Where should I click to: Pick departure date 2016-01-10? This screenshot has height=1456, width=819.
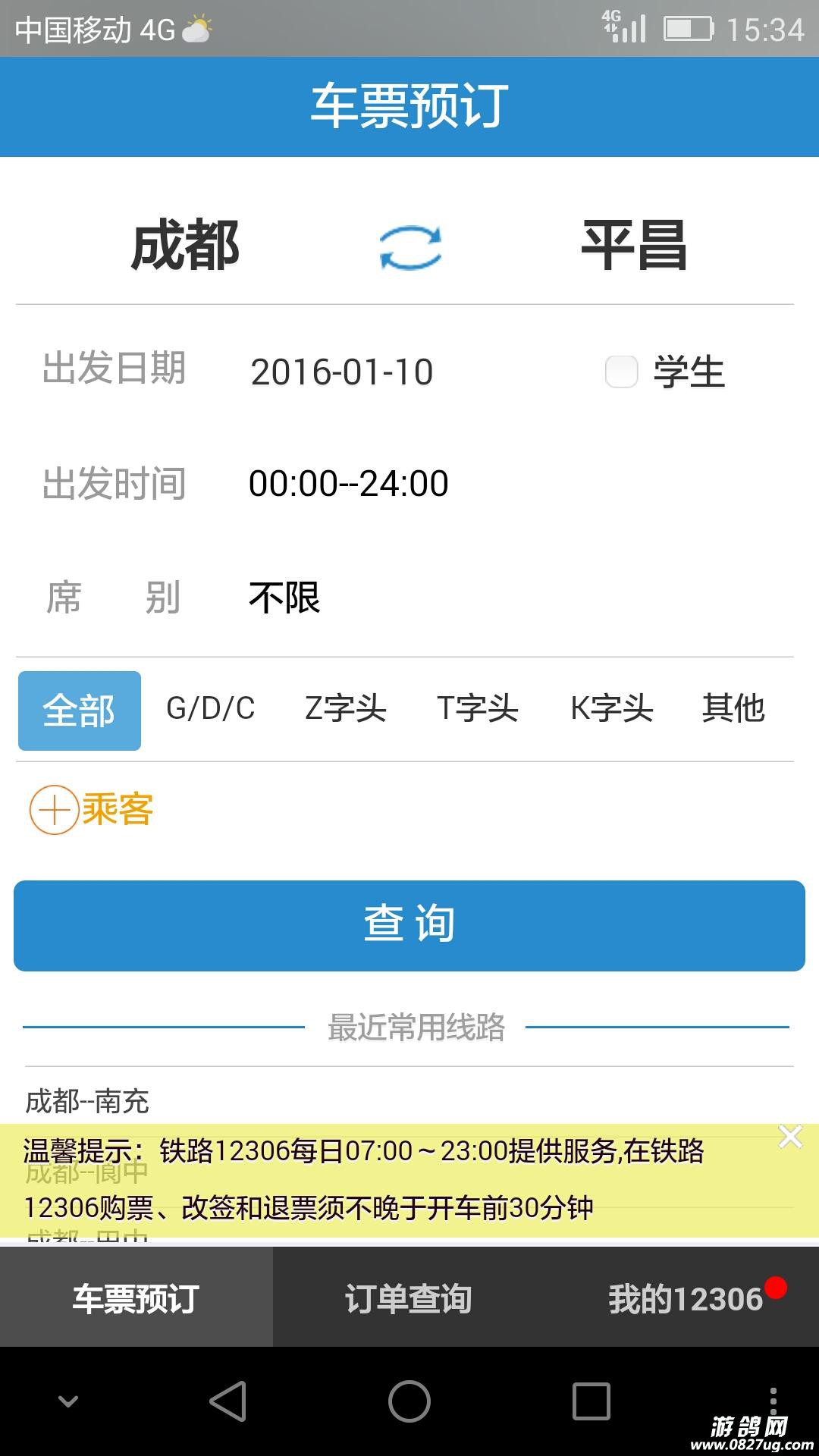coord(341,372)
